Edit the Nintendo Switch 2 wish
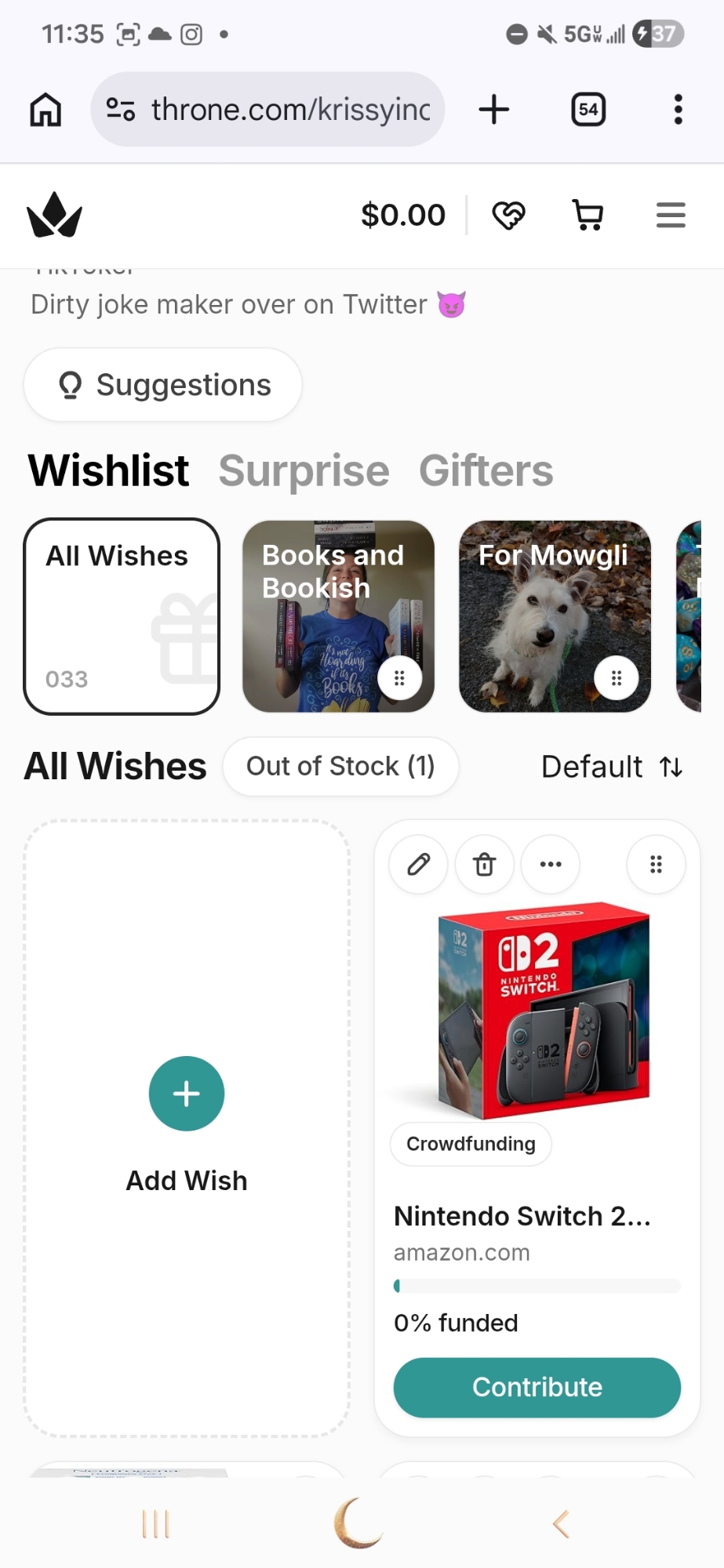 pos(419,864)
